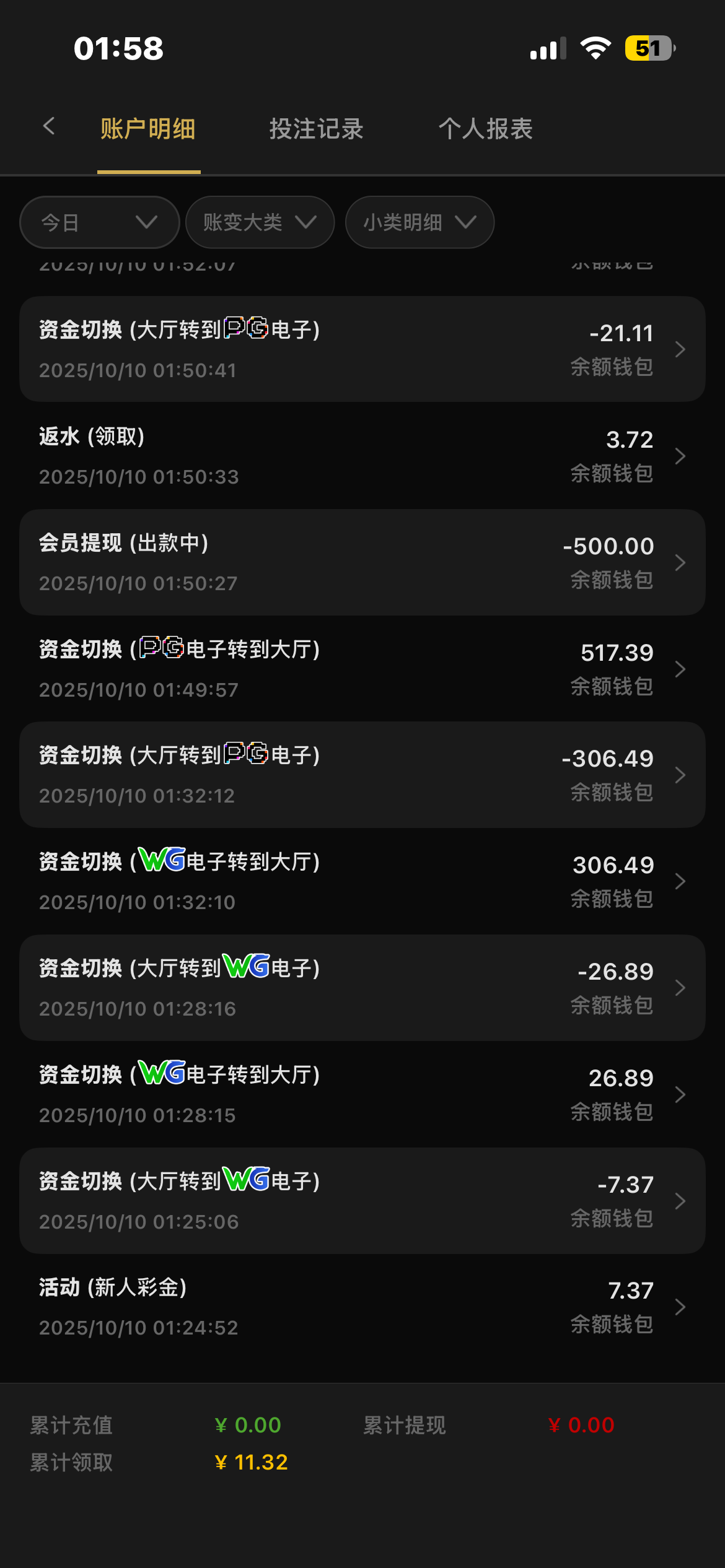
Task: Open the -306.49 transfer record at 01:32:12
Action: tap(362, 775)
